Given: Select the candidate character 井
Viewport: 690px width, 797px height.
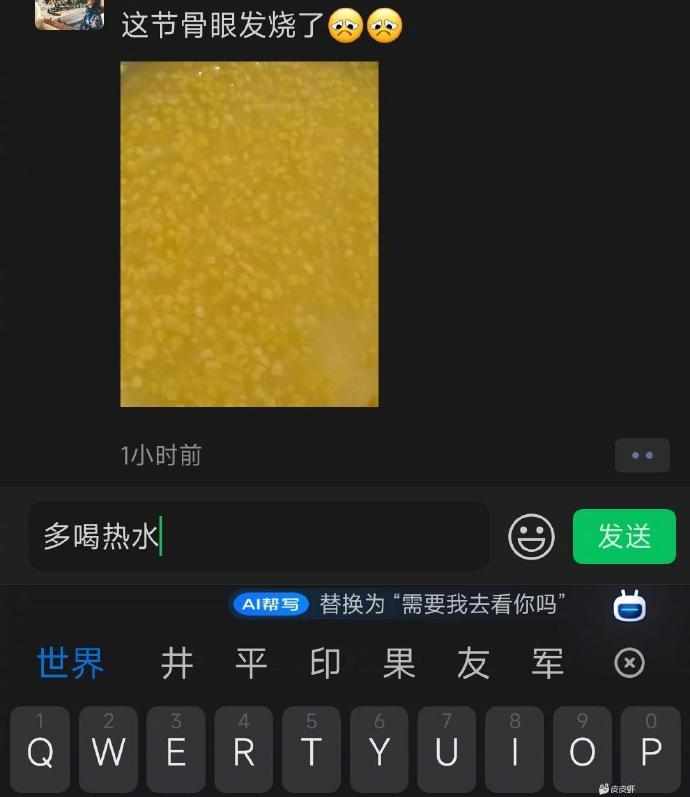Looking at the screenshot, I should (x=177, y=663).
